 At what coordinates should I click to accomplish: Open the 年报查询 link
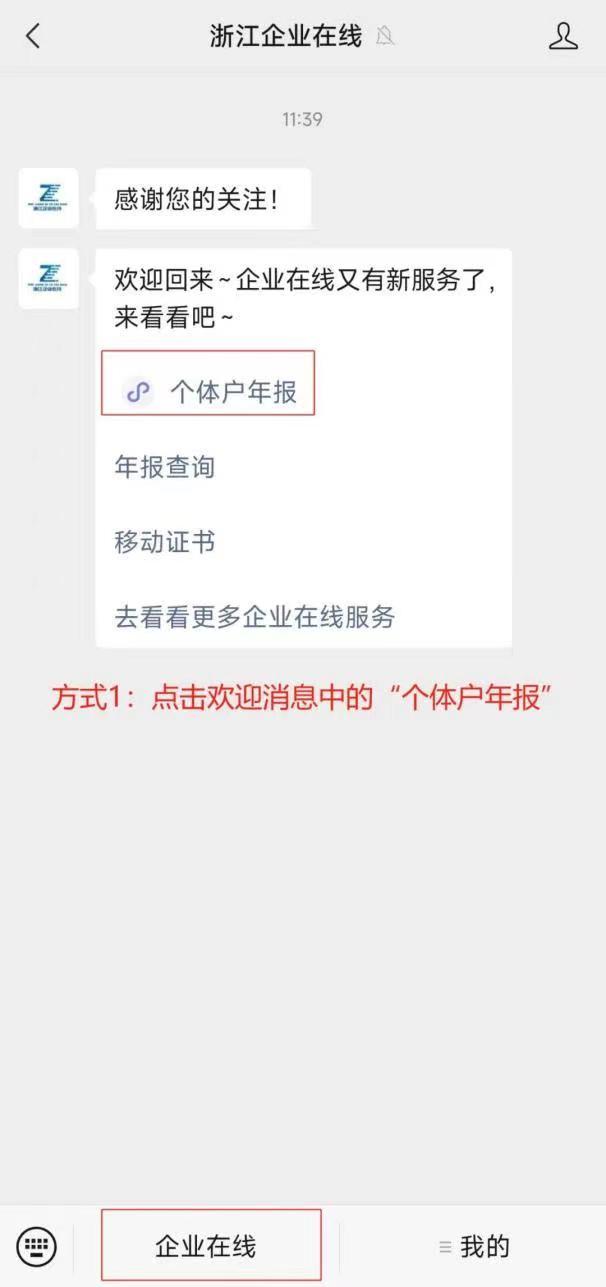pos(164,467)
